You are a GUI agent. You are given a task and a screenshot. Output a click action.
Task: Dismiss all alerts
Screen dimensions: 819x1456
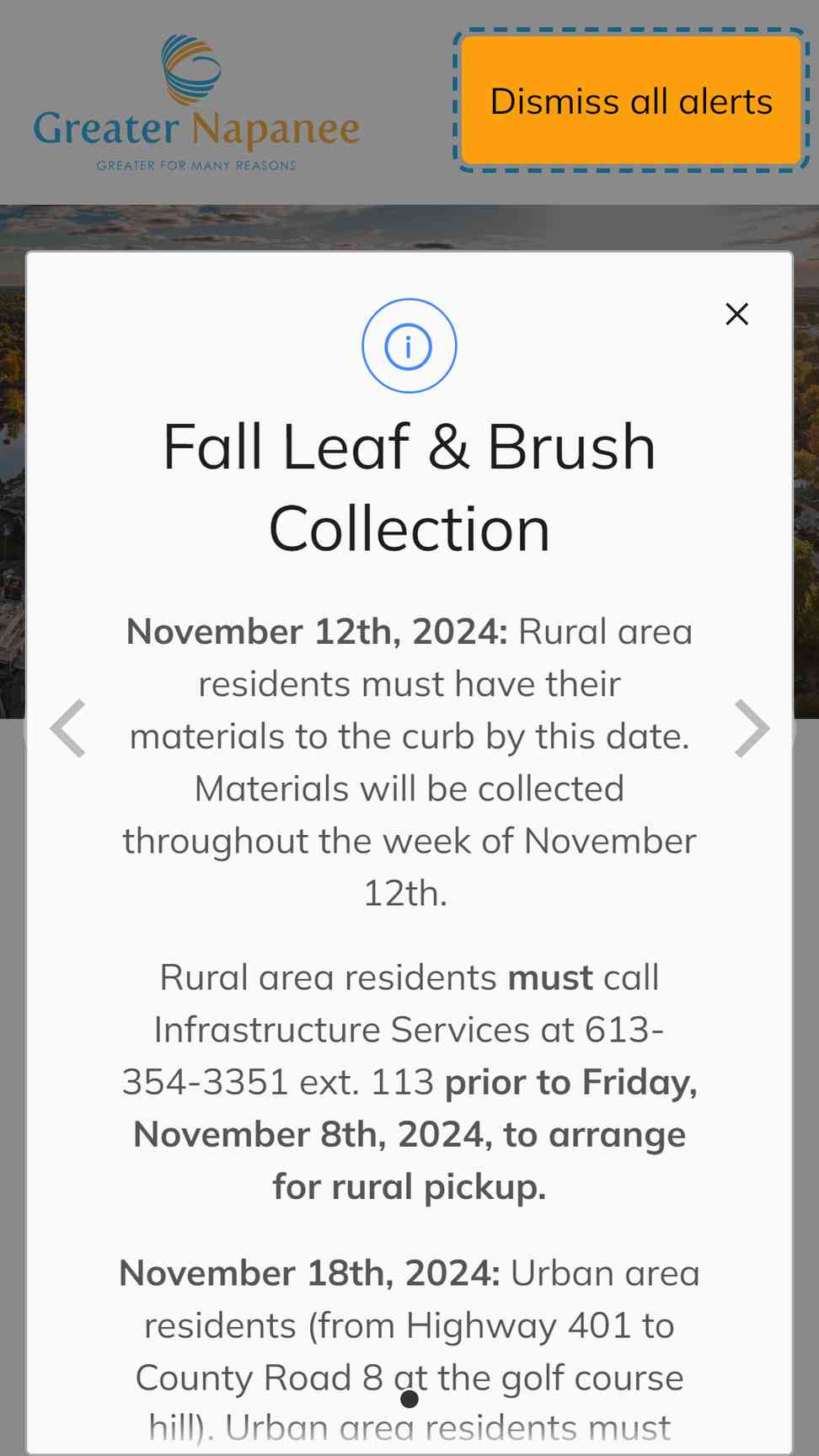coord(631,101)
